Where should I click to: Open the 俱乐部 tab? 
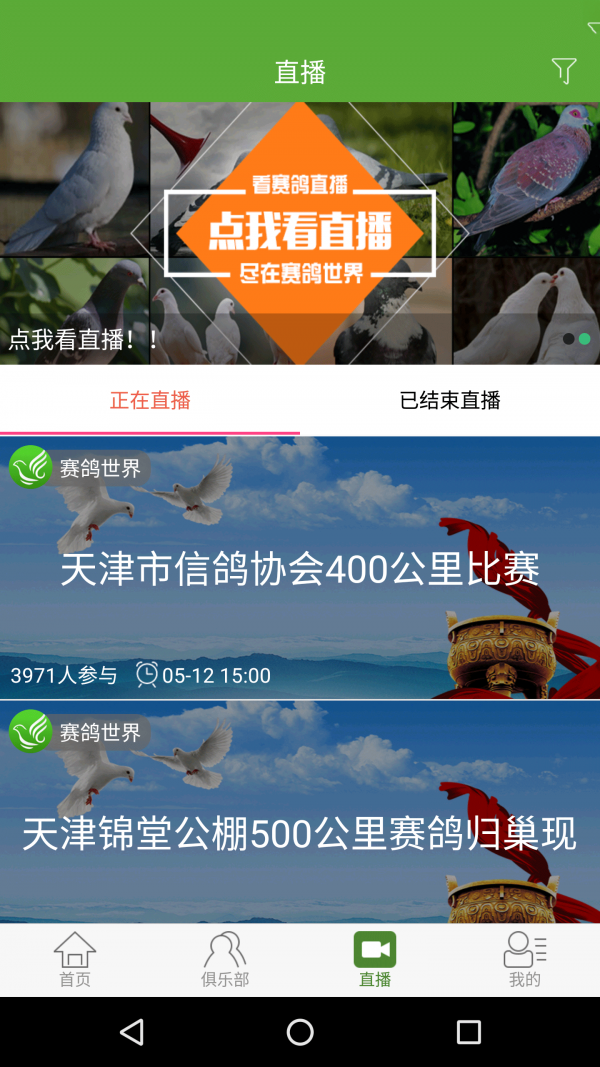(x=225, y=959)
